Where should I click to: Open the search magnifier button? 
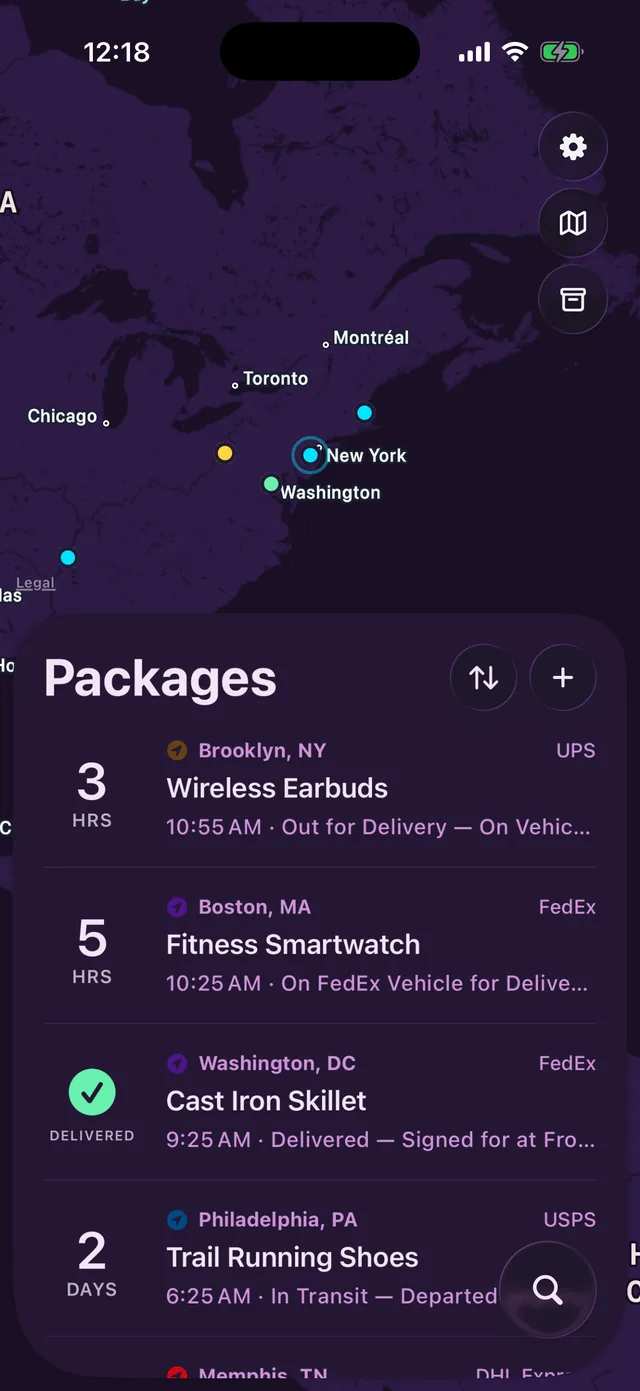pyautogui.click(x=548, y=1290)
